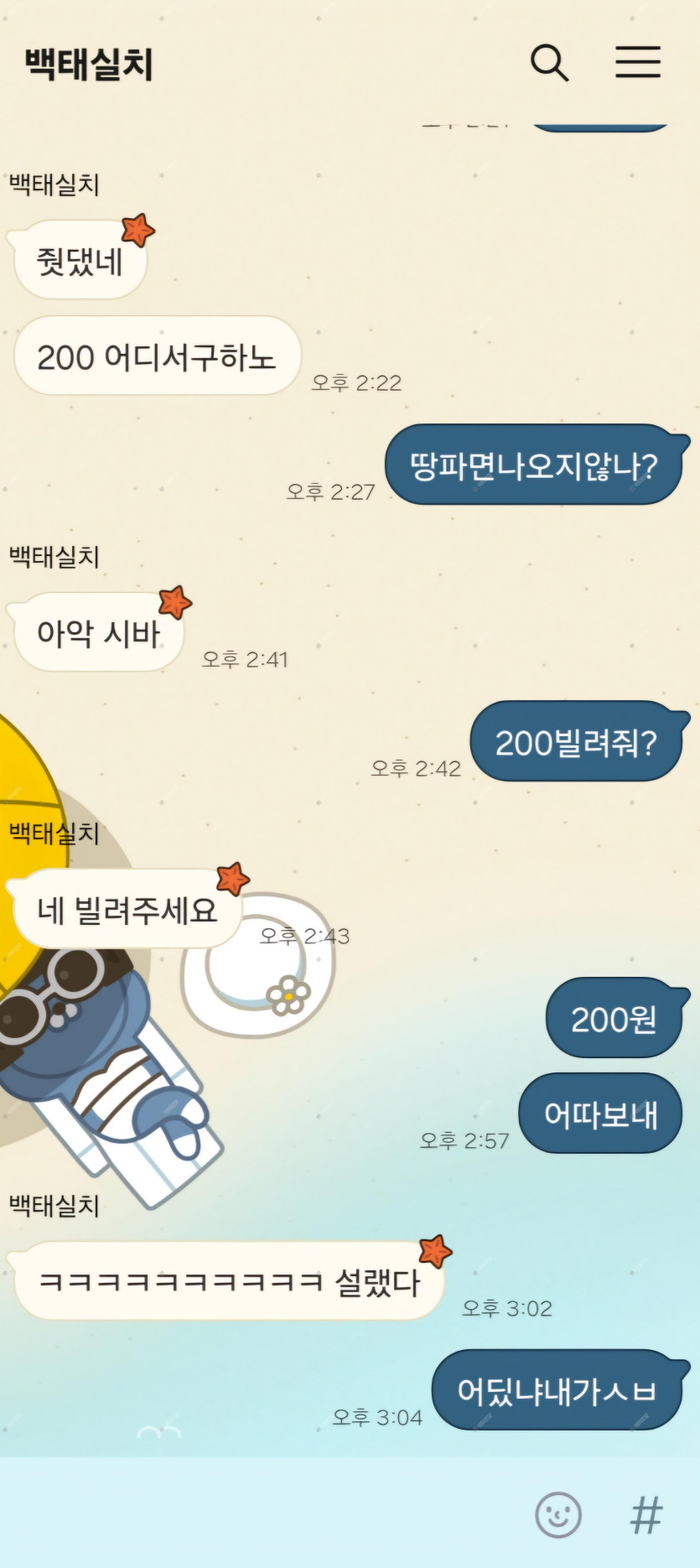Screen dimensions: 700x1568
Task: Open the chat room hamburger menu
Action: 638,63
